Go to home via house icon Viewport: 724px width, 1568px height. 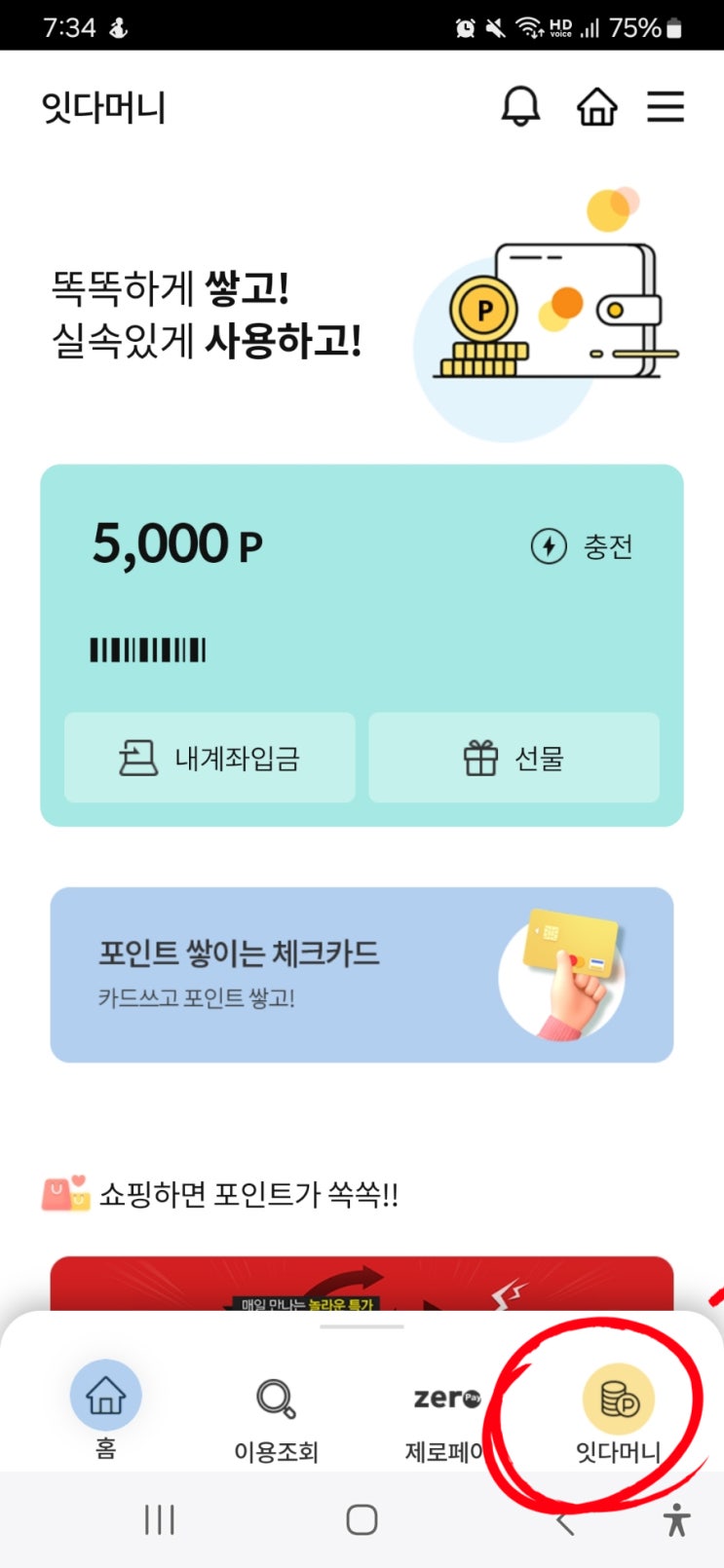[596, 106]
